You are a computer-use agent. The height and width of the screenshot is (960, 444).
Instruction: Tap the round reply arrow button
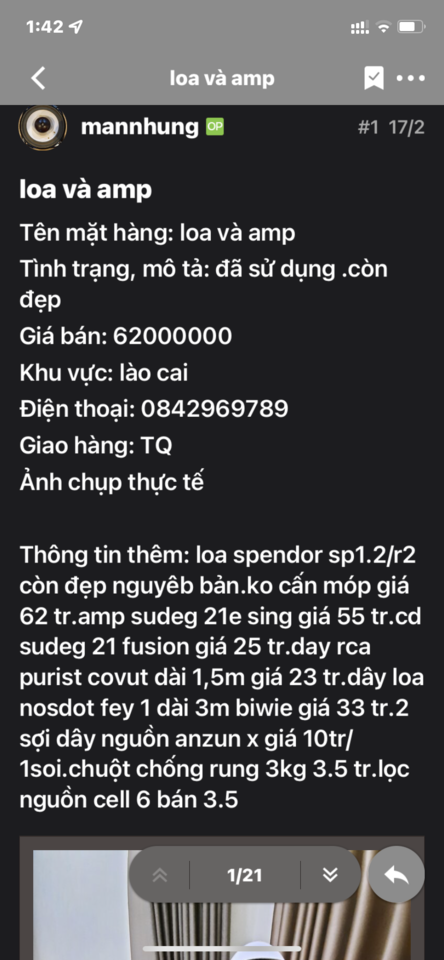coord(396,875)
